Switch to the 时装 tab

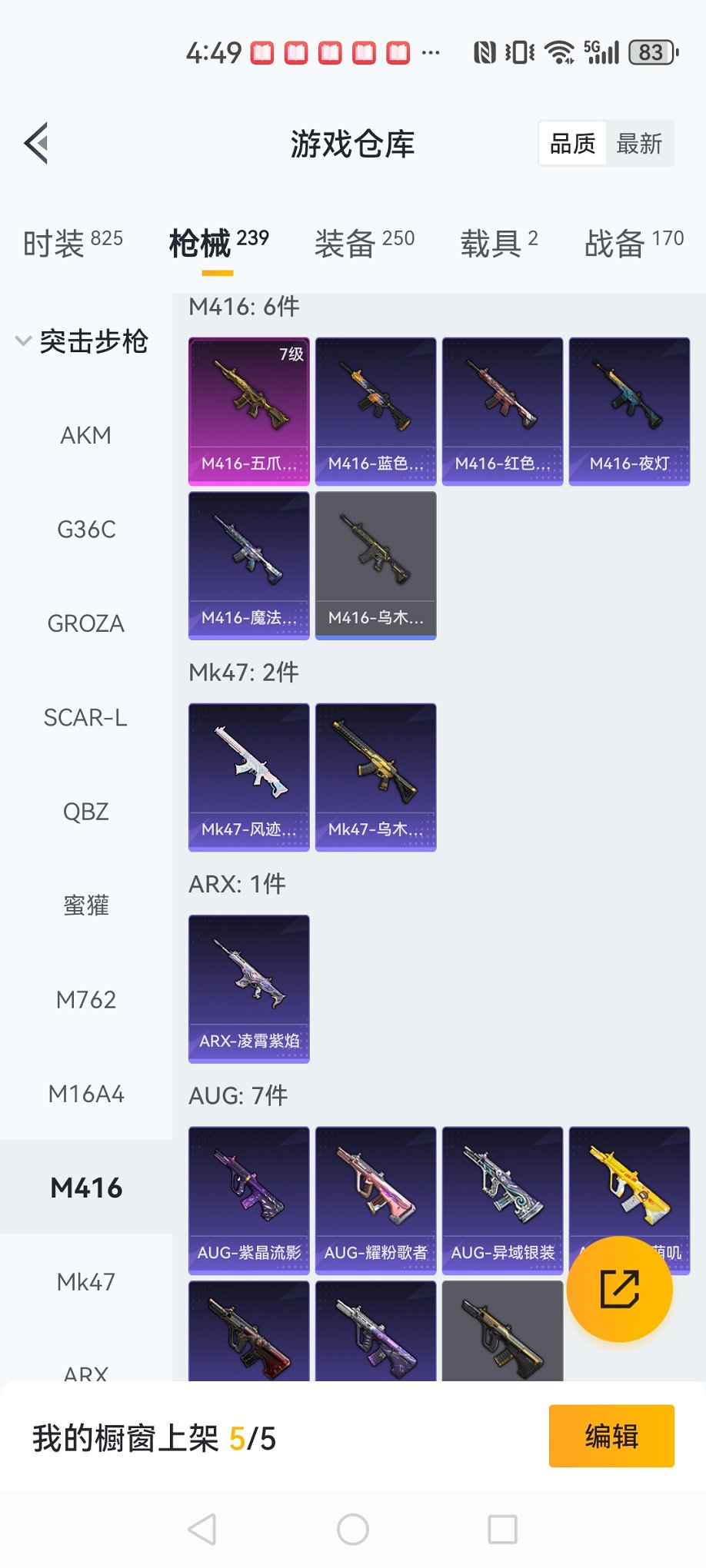[72, 243]
